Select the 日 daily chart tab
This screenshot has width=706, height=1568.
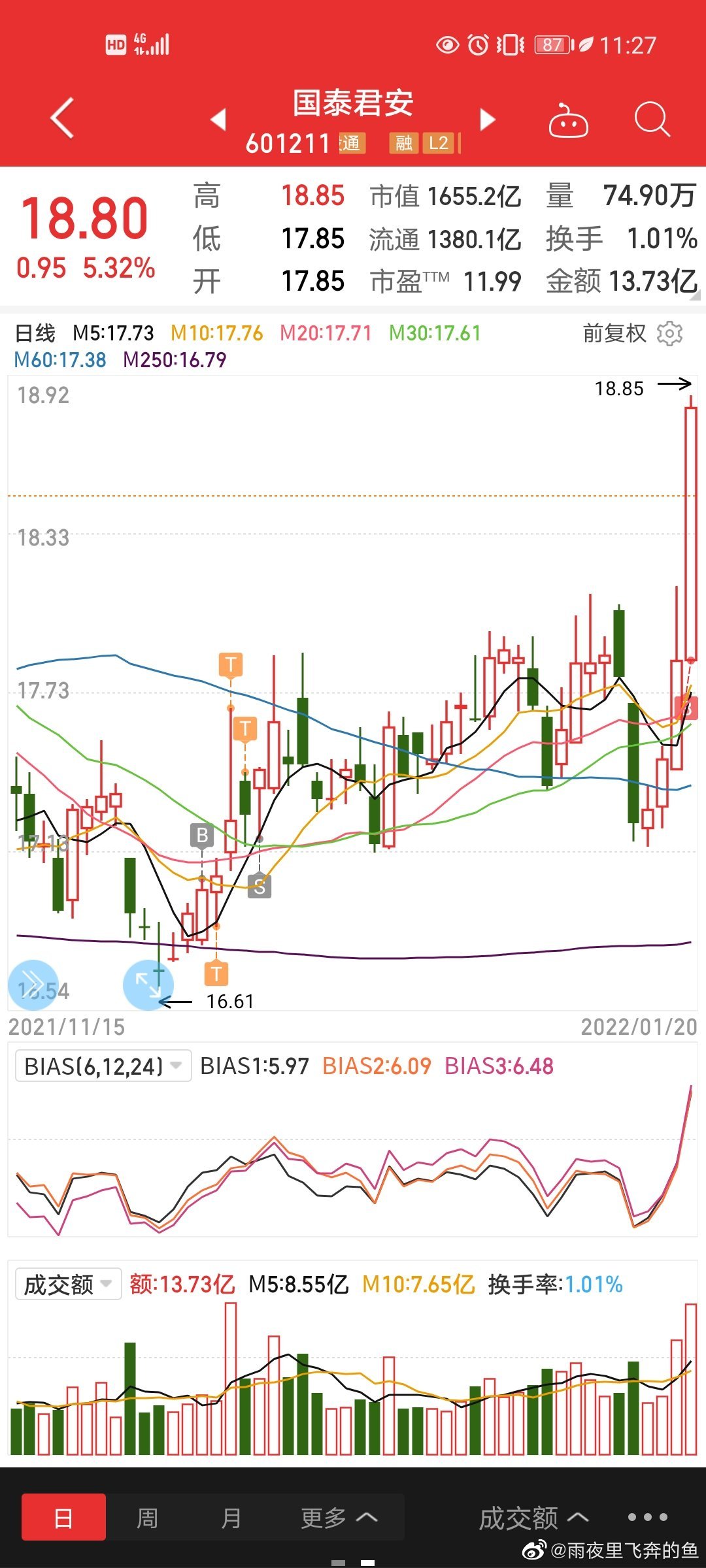[64, 1517]
